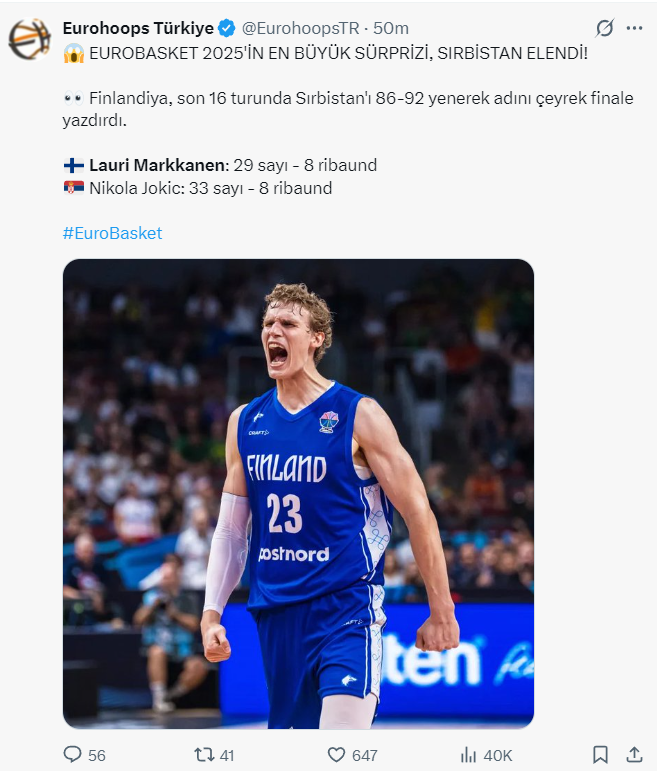Open the #EuroBasket hashtag
This screenshot has width=657, height=771.
click(x=112, y=233)
